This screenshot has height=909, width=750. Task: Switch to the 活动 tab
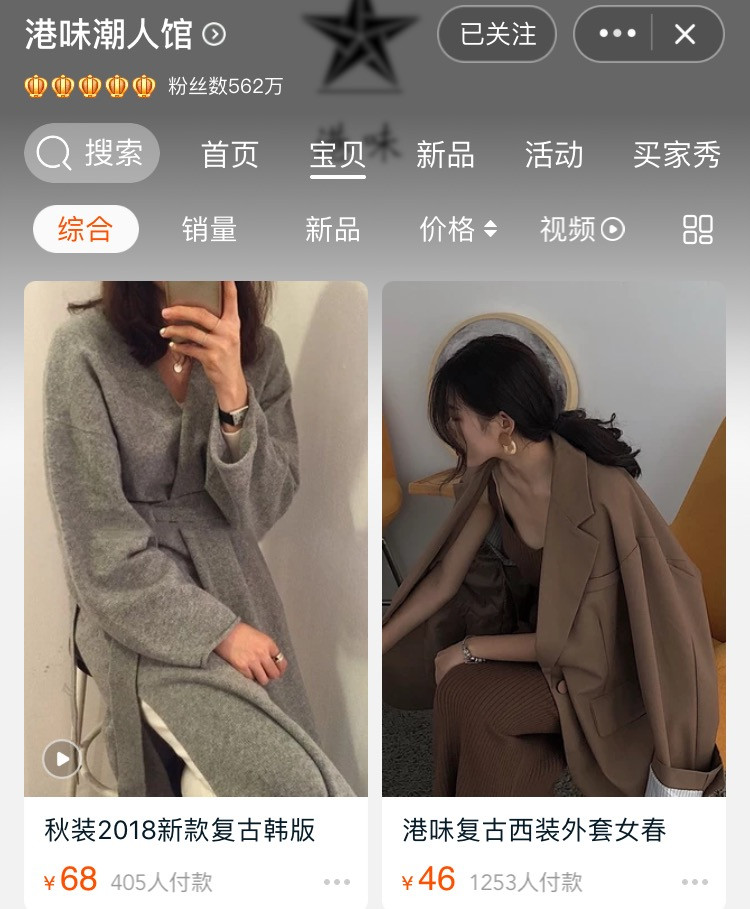click(553, 155)
